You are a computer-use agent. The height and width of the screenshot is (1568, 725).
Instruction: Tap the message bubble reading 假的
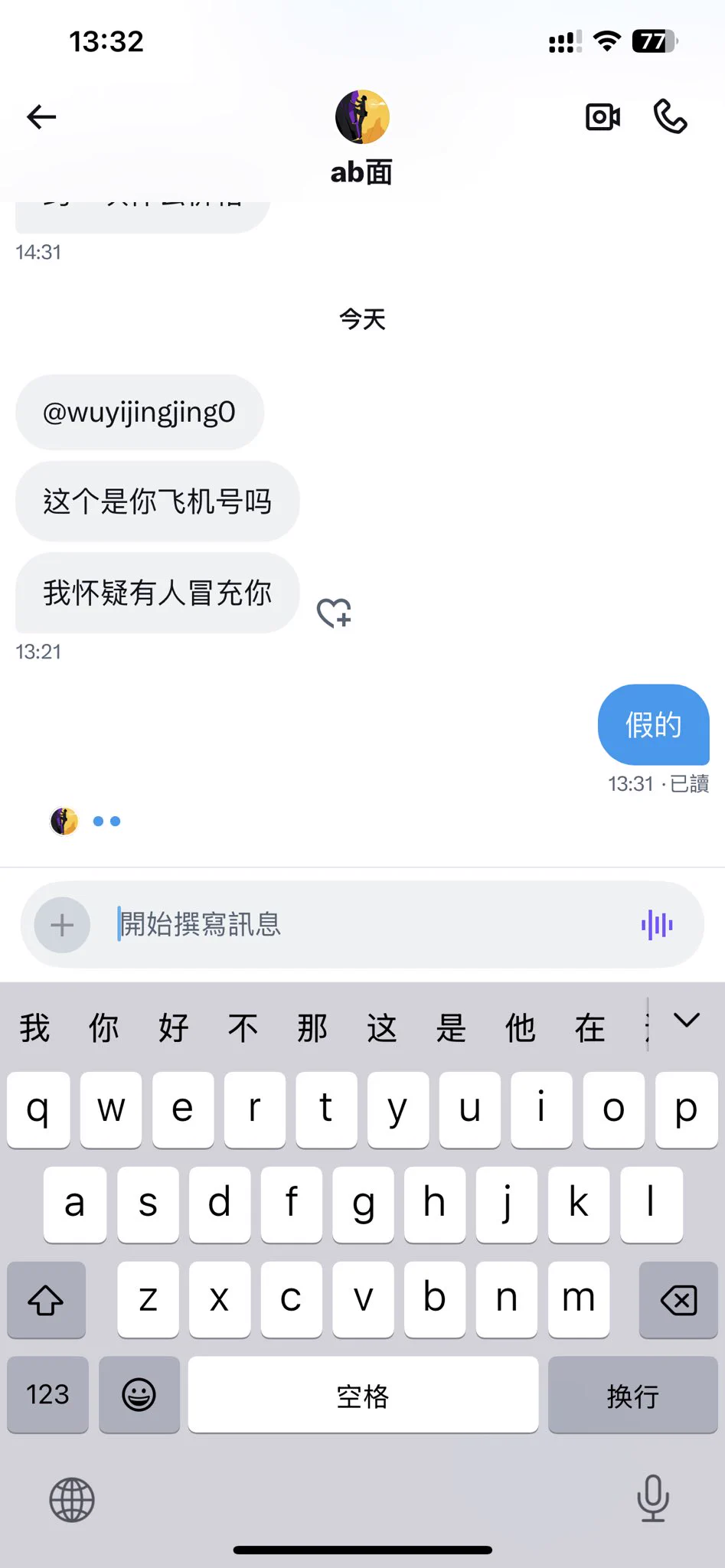(x=653, y=725)
